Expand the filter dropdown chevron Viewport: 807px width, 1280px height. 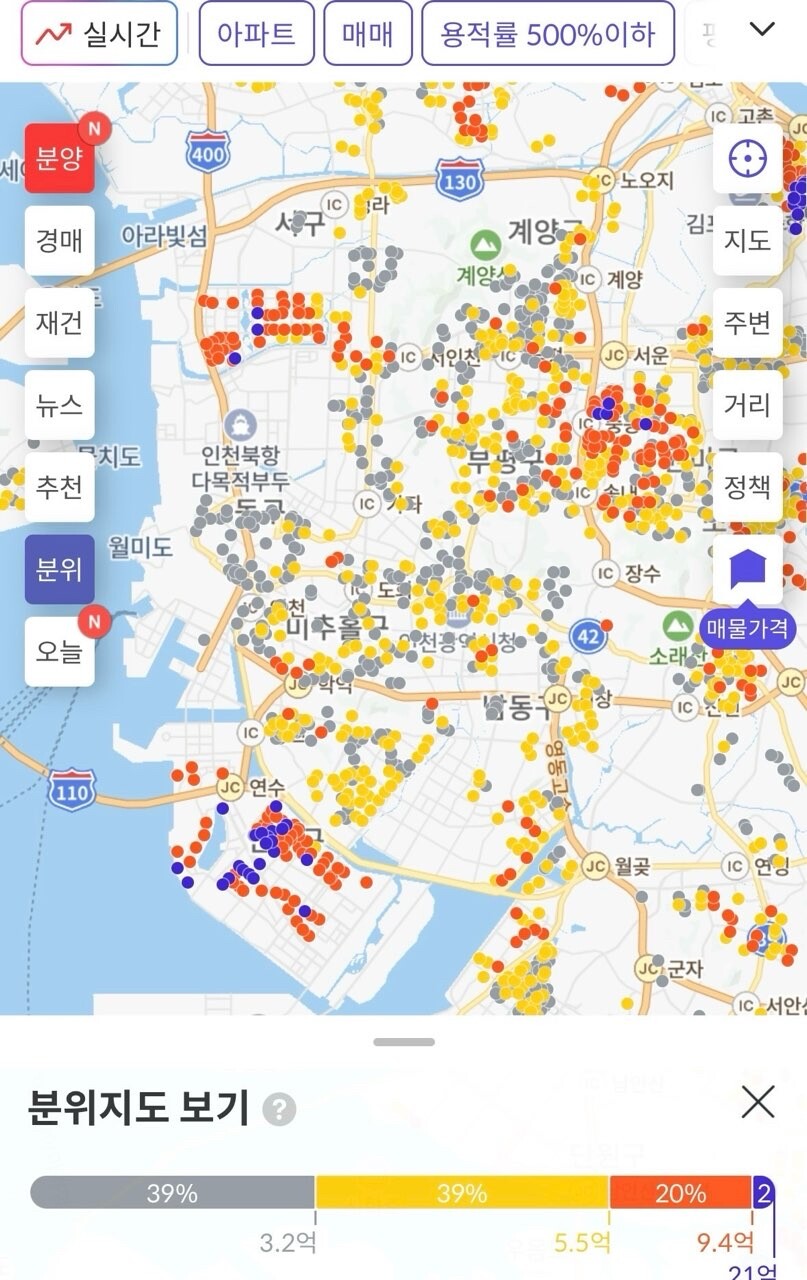(x=762, y=30)
